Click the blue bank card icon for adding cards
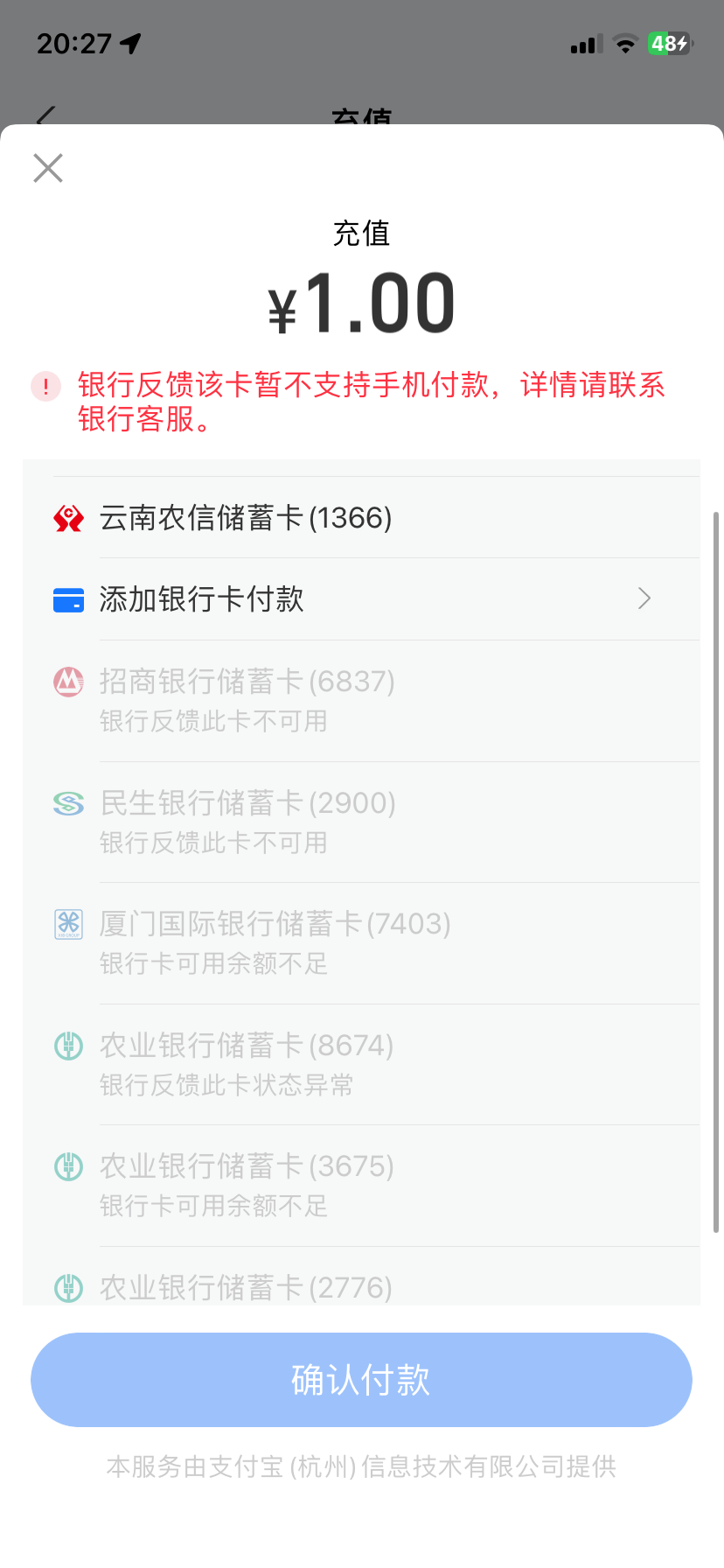 (x=66, y=598)
